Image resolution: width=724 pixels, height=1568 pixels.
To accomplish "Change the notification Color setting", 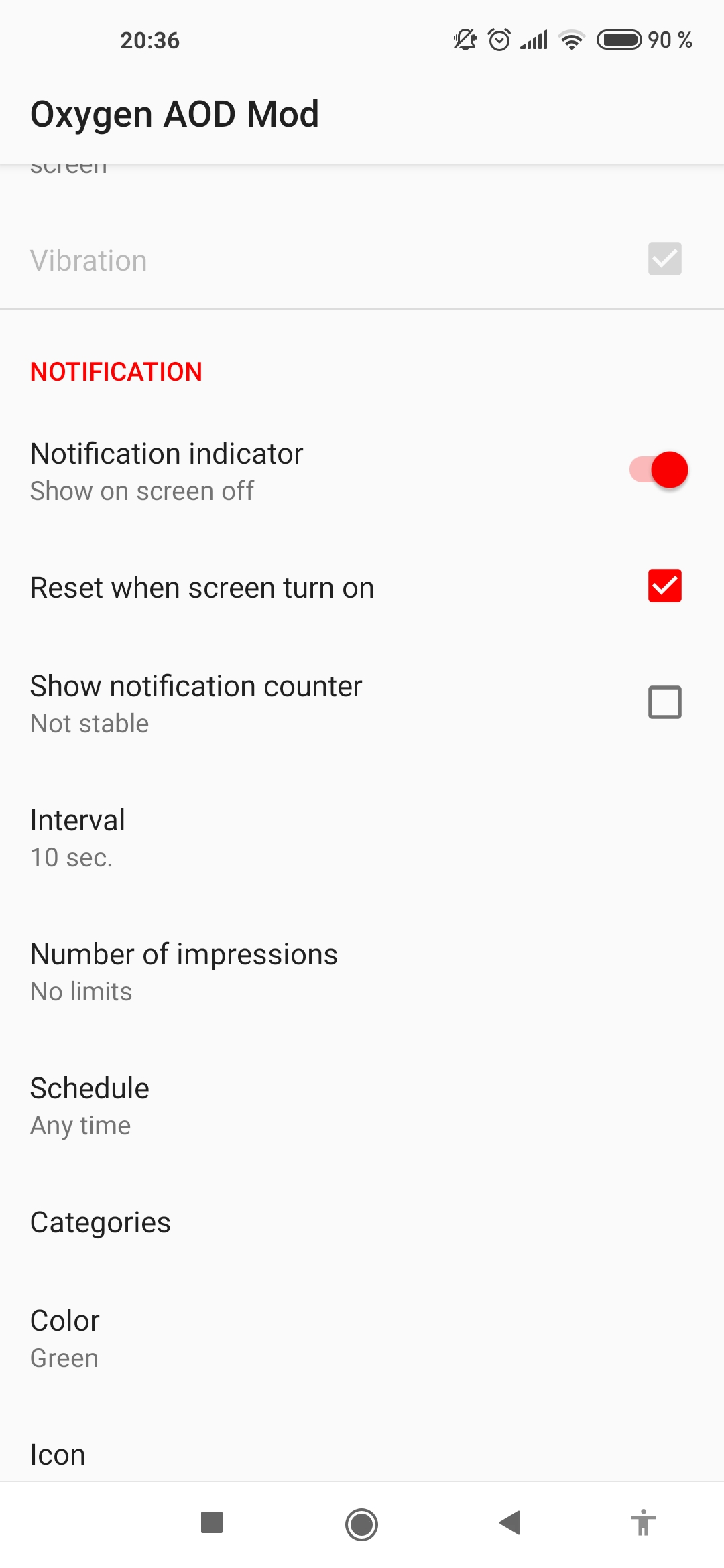I will [362, 1338].
